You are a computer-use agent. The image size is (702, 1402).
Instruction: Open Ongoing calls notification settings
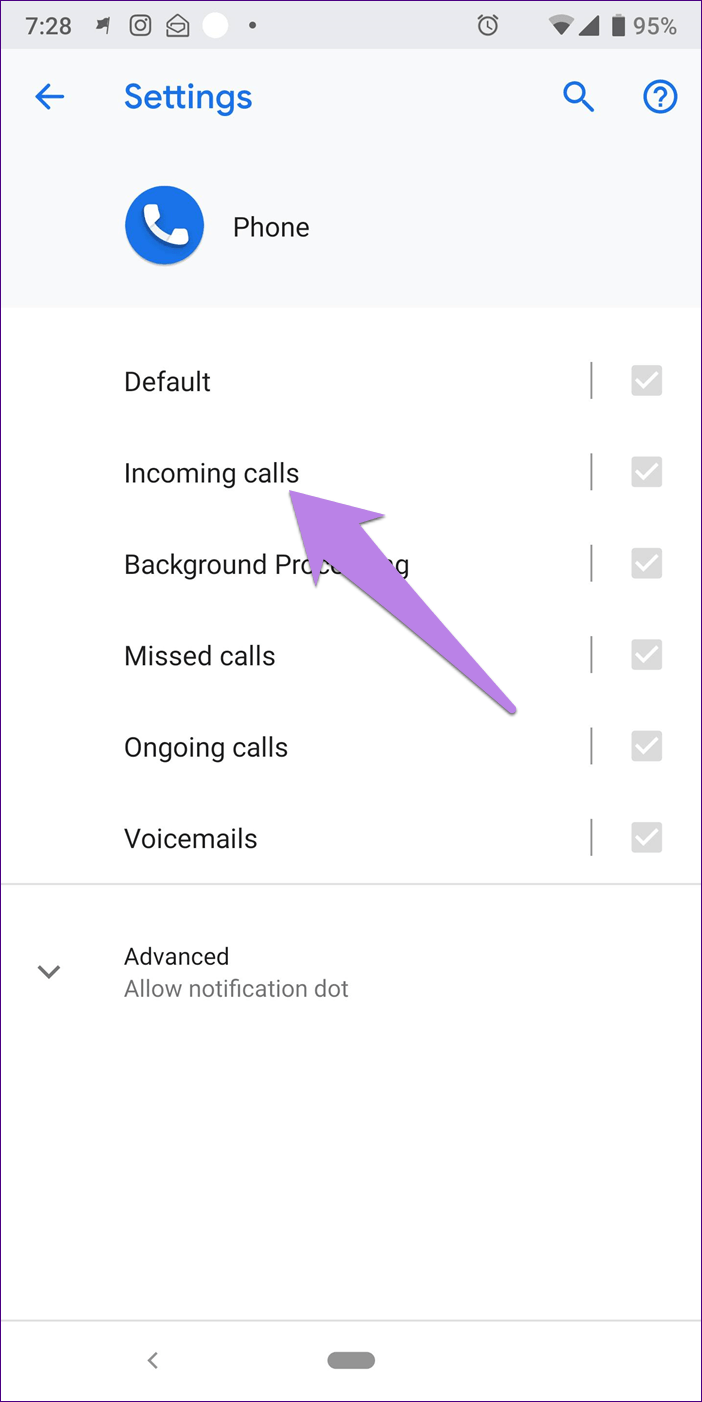tap(205, 748)
